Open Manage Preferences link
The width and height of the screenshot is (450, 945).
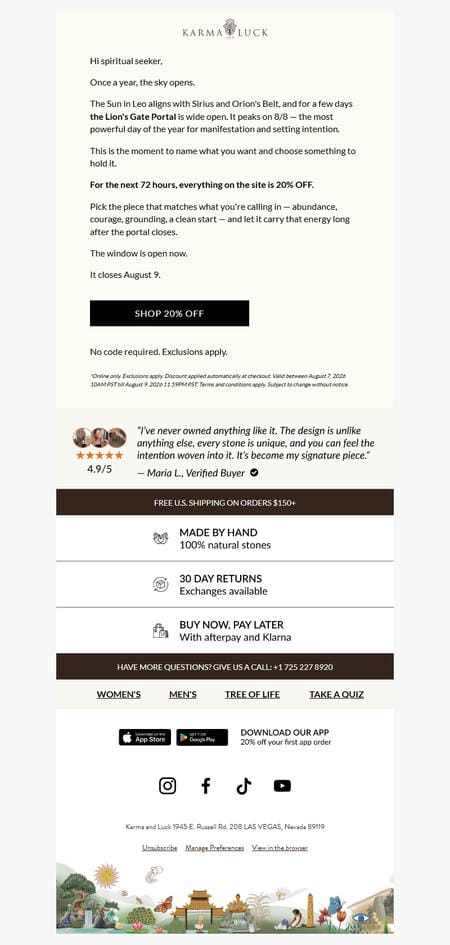(214, 848)
